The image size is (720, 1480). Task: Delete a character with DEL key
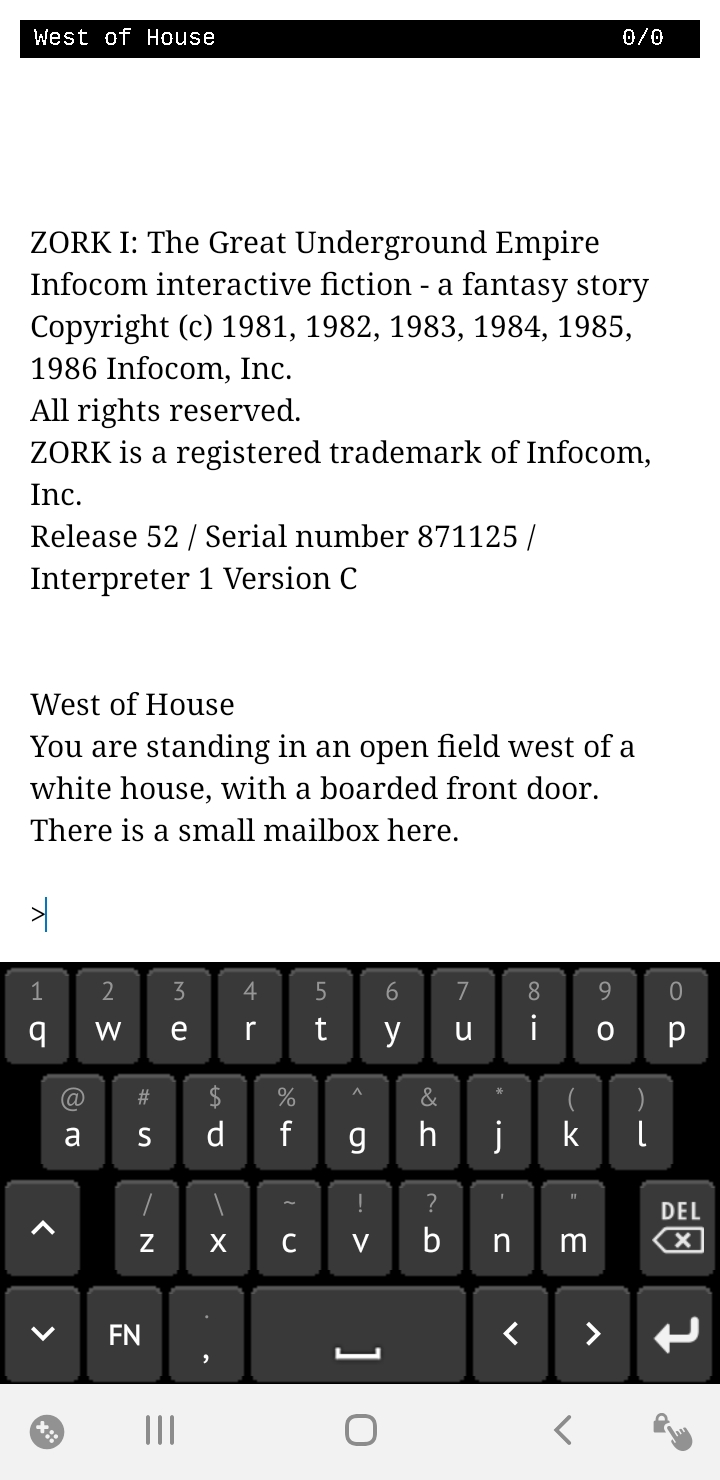pyautogui.click(x=677, y=1228)
